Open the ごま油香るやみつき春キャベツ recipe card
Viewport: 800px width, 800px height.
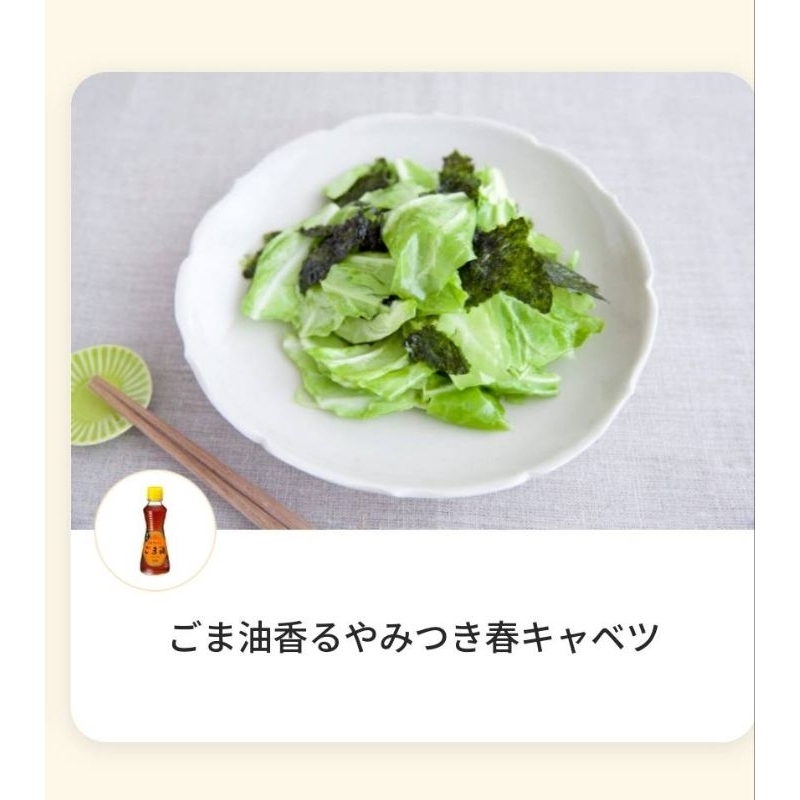[413, 637]
